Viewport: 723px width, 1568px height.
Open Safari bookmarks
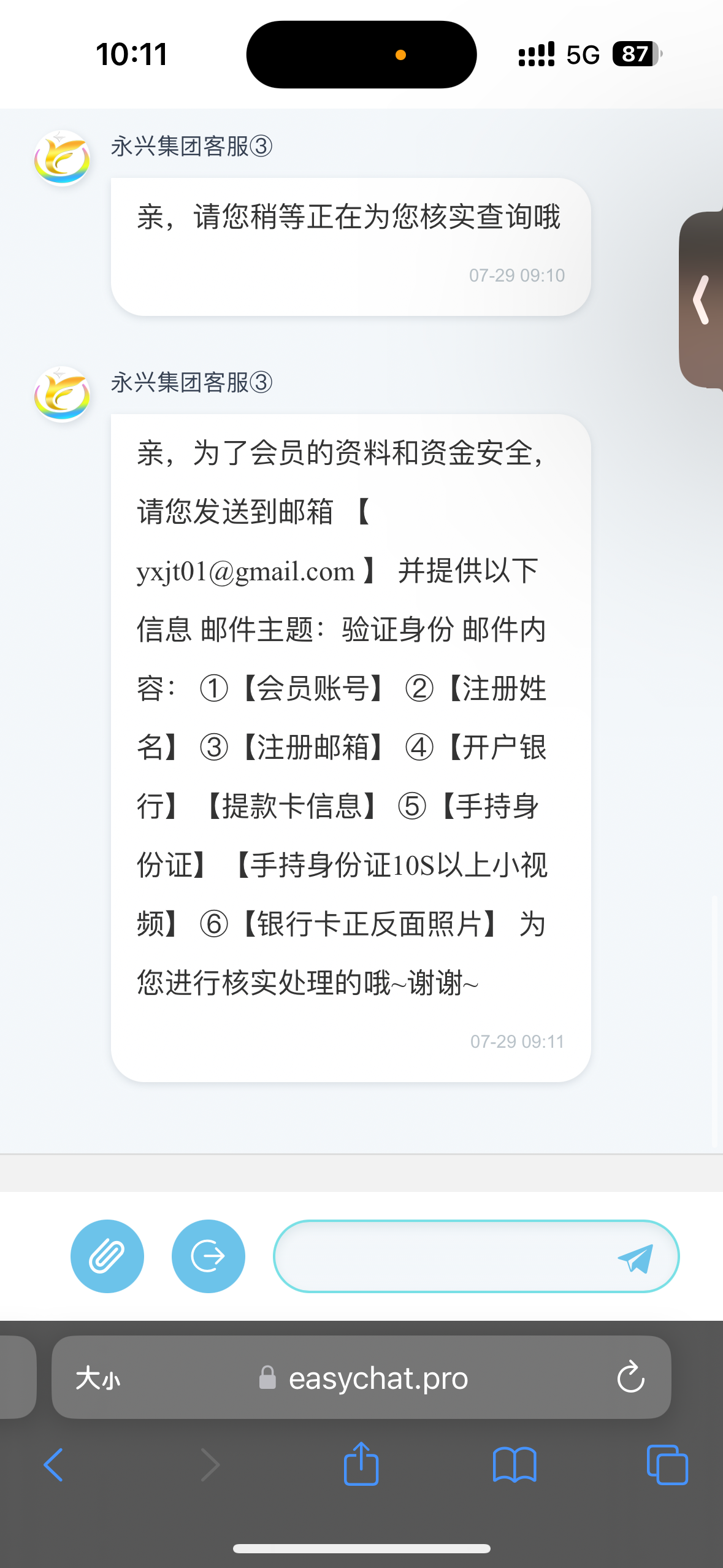coord(515,1465)
